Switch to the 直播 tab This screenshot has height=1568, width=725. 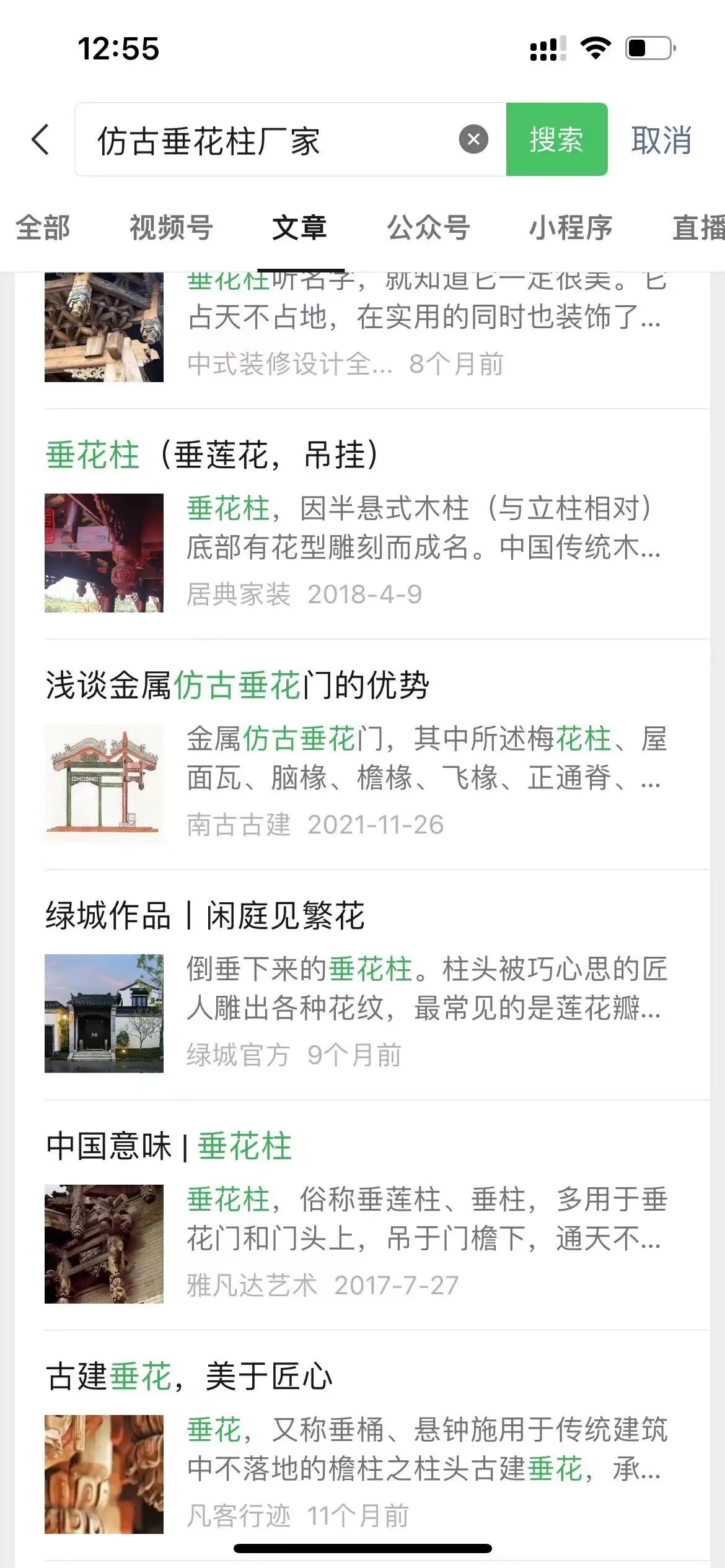point(698,228)
